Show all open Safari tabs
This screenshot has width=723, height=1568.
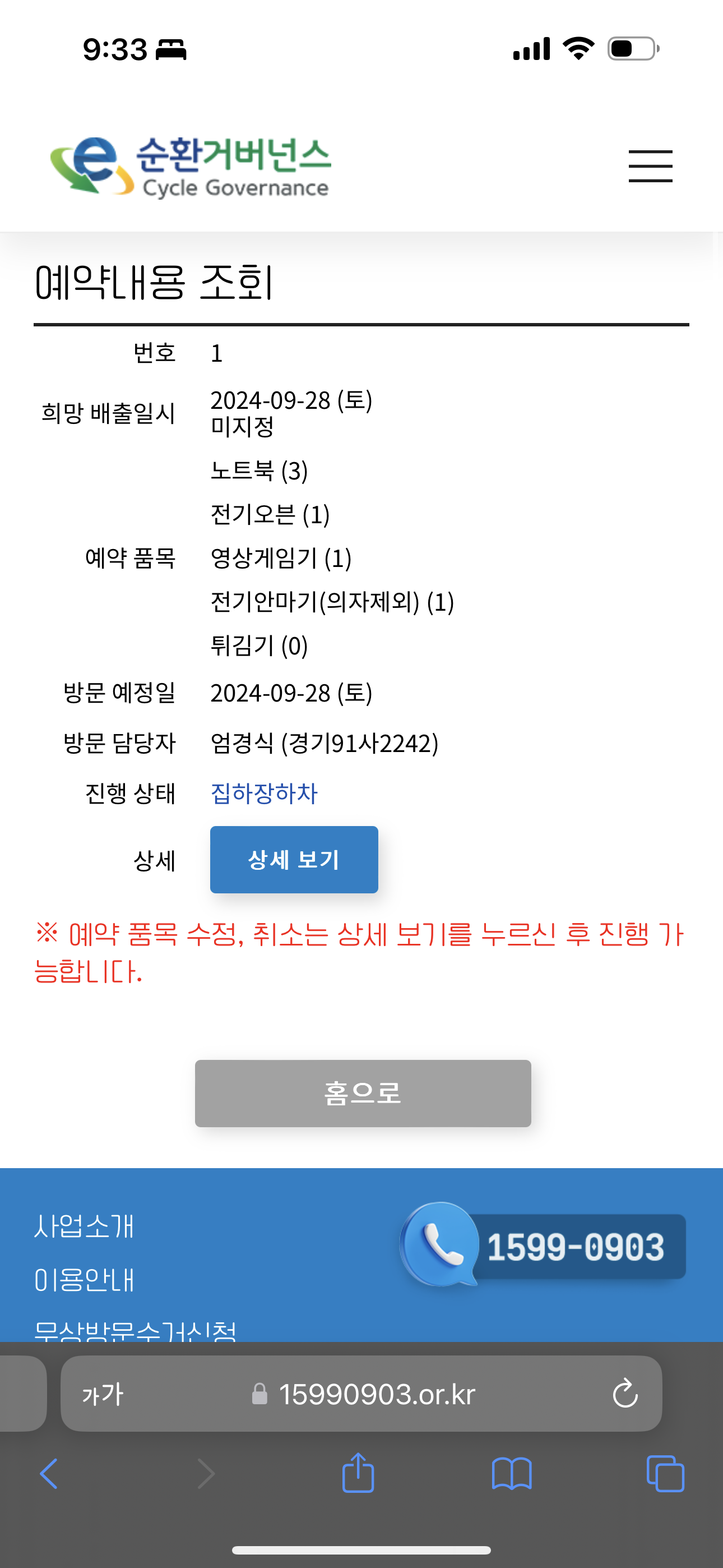pos(665,1474)
